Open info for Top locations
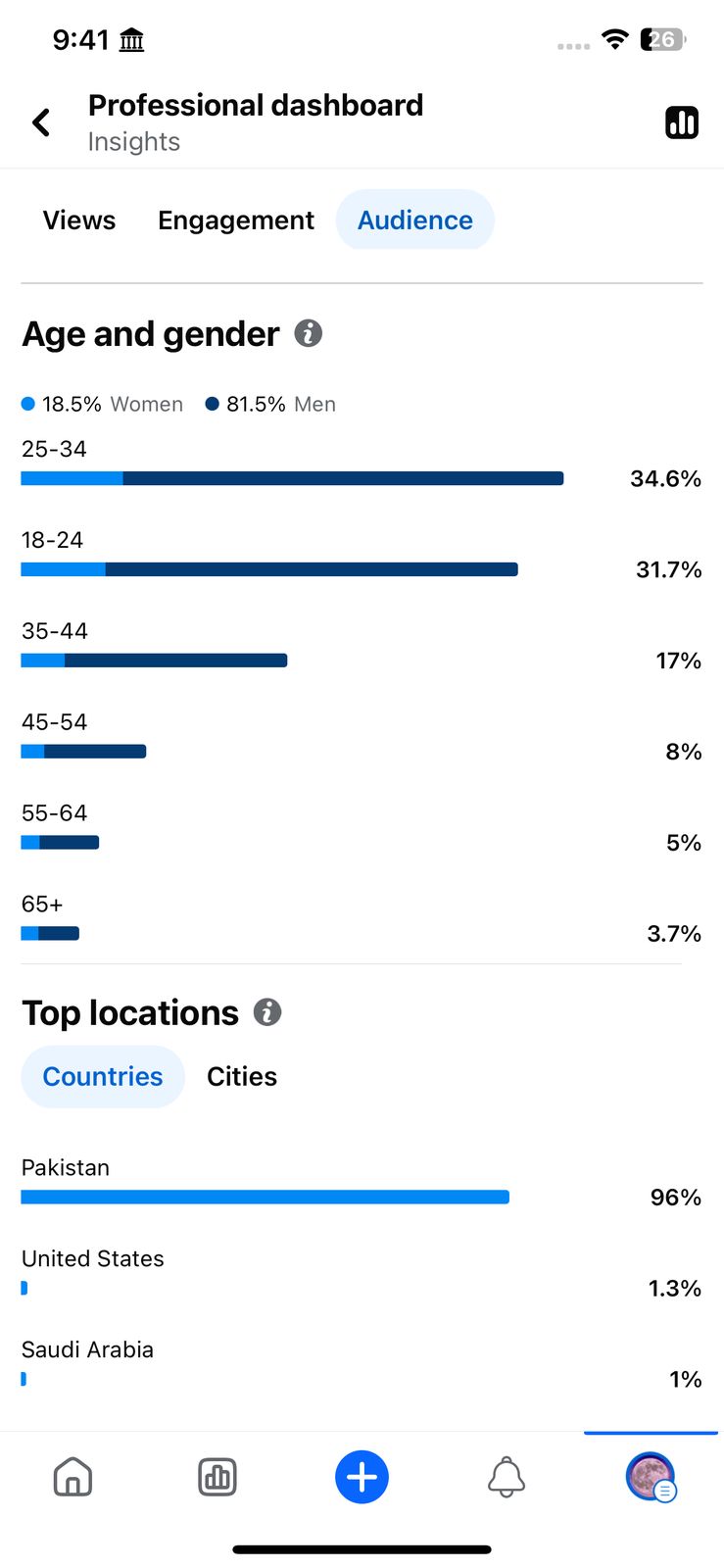The width and height of the screenshot is (724, 1568). (267, 1012)
